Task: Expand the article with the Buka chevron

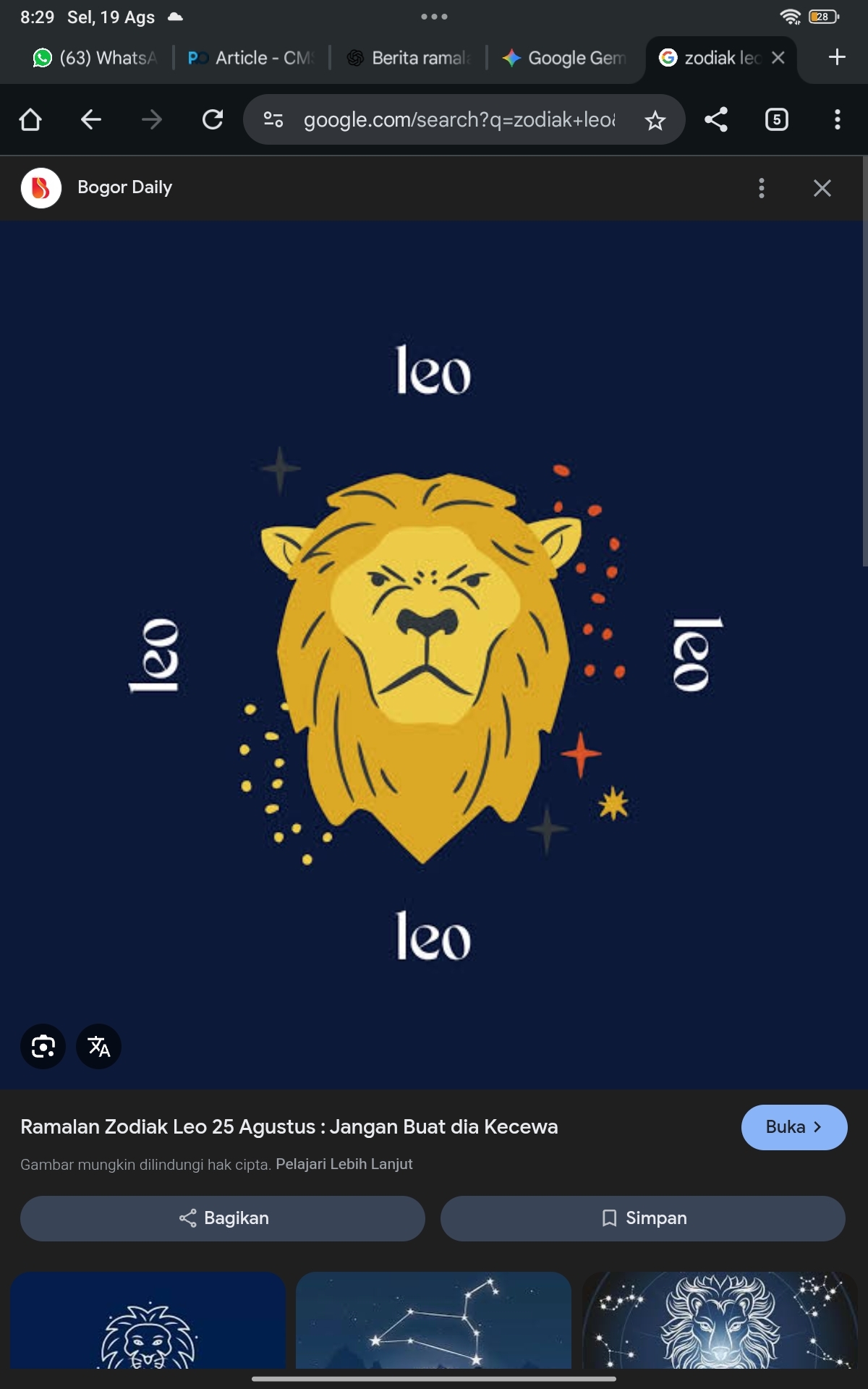Action: point(793,1127)
